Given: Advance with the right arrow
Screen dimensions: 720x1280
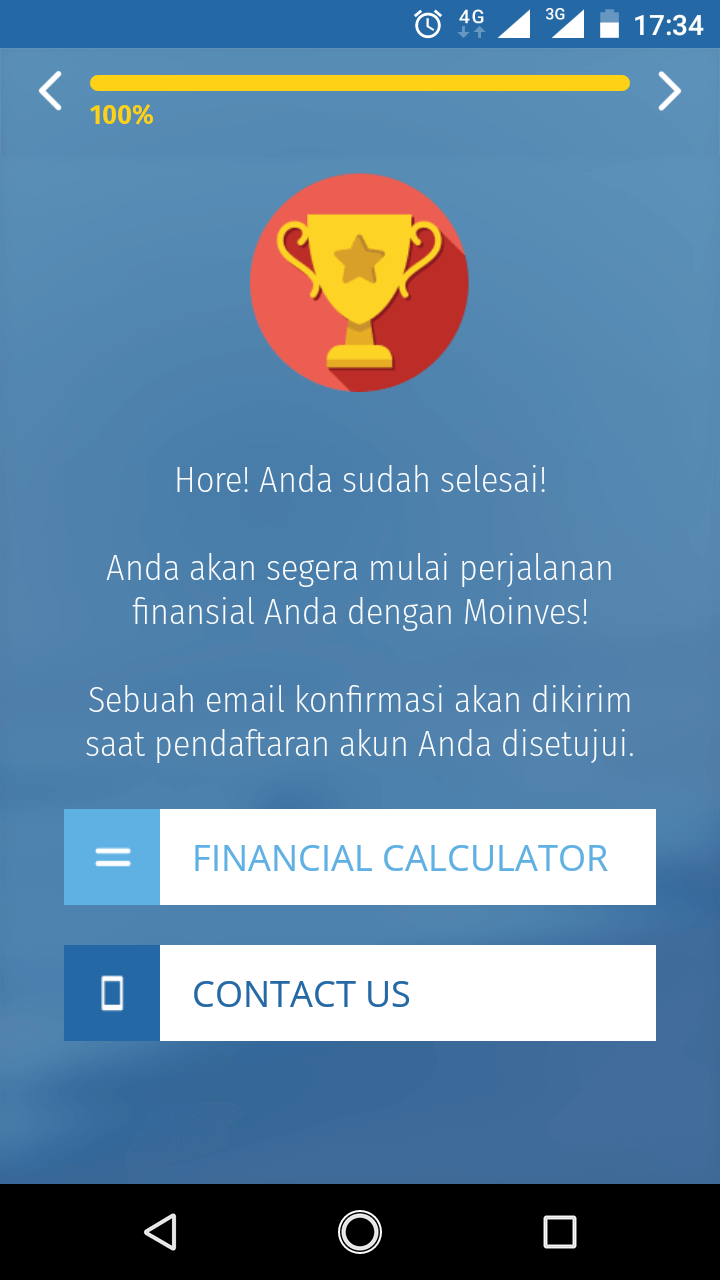Looking at the screenshot, I should (x=669, y=91).
